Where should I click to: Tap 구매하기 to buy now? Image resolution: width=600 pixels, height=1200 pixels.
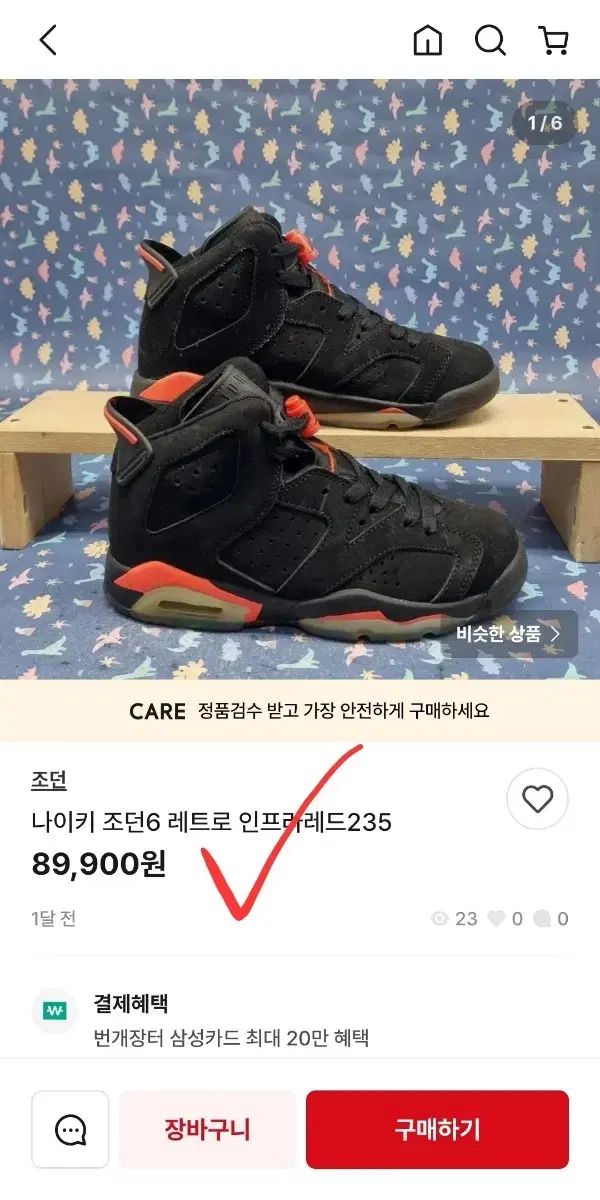coord(437,1130)
